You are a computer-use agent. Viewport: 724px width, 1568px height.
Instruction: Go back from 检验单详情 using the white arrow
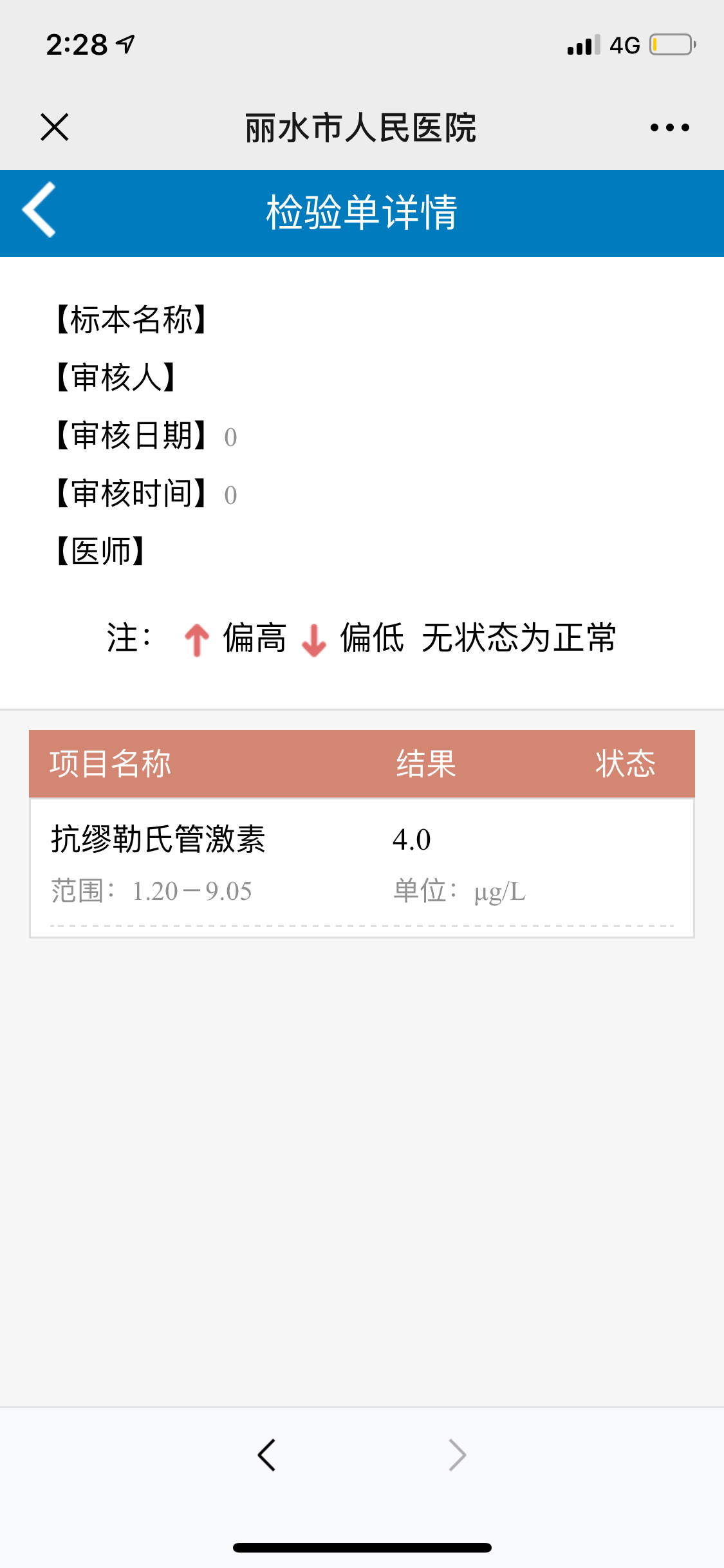(x=39, y=210)
